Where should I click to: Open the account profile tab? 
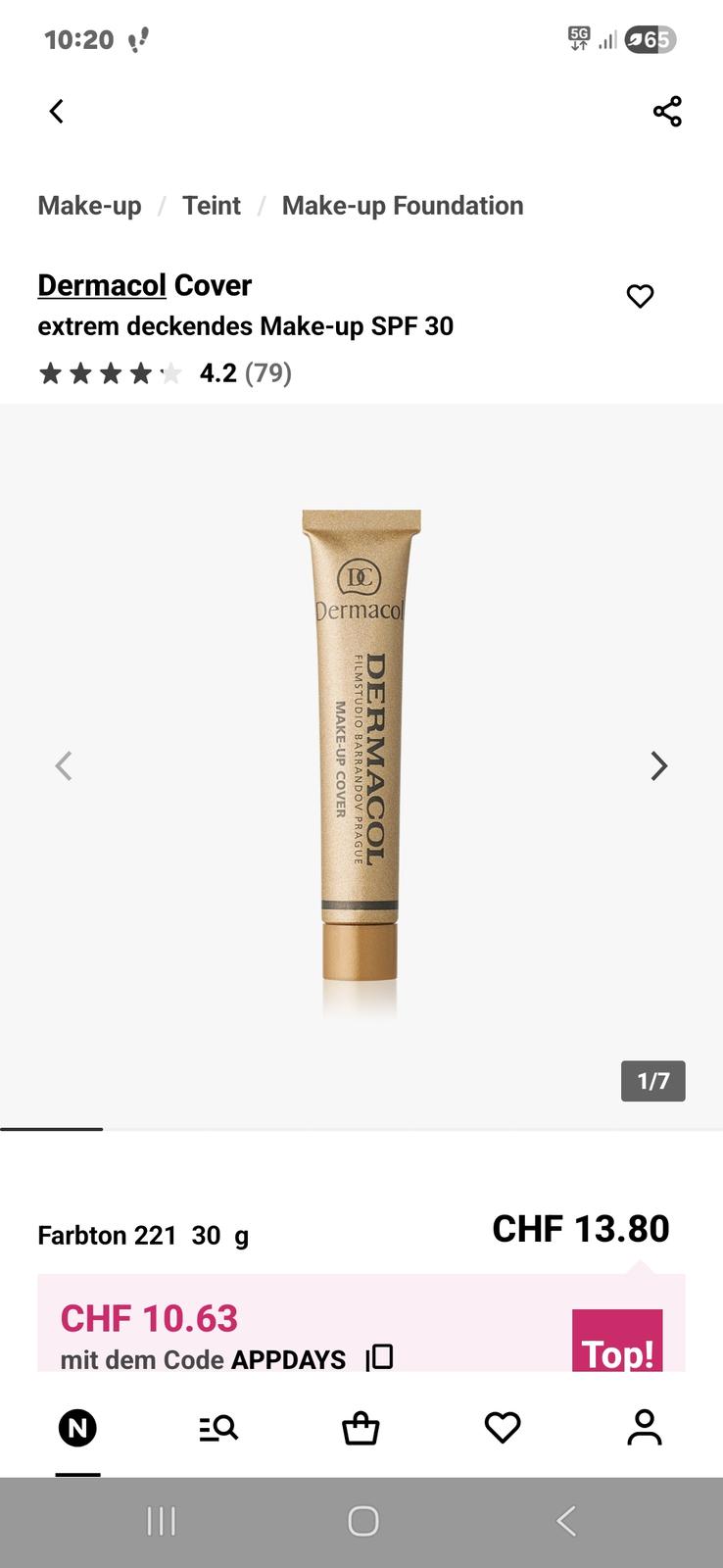point(645,1429)
